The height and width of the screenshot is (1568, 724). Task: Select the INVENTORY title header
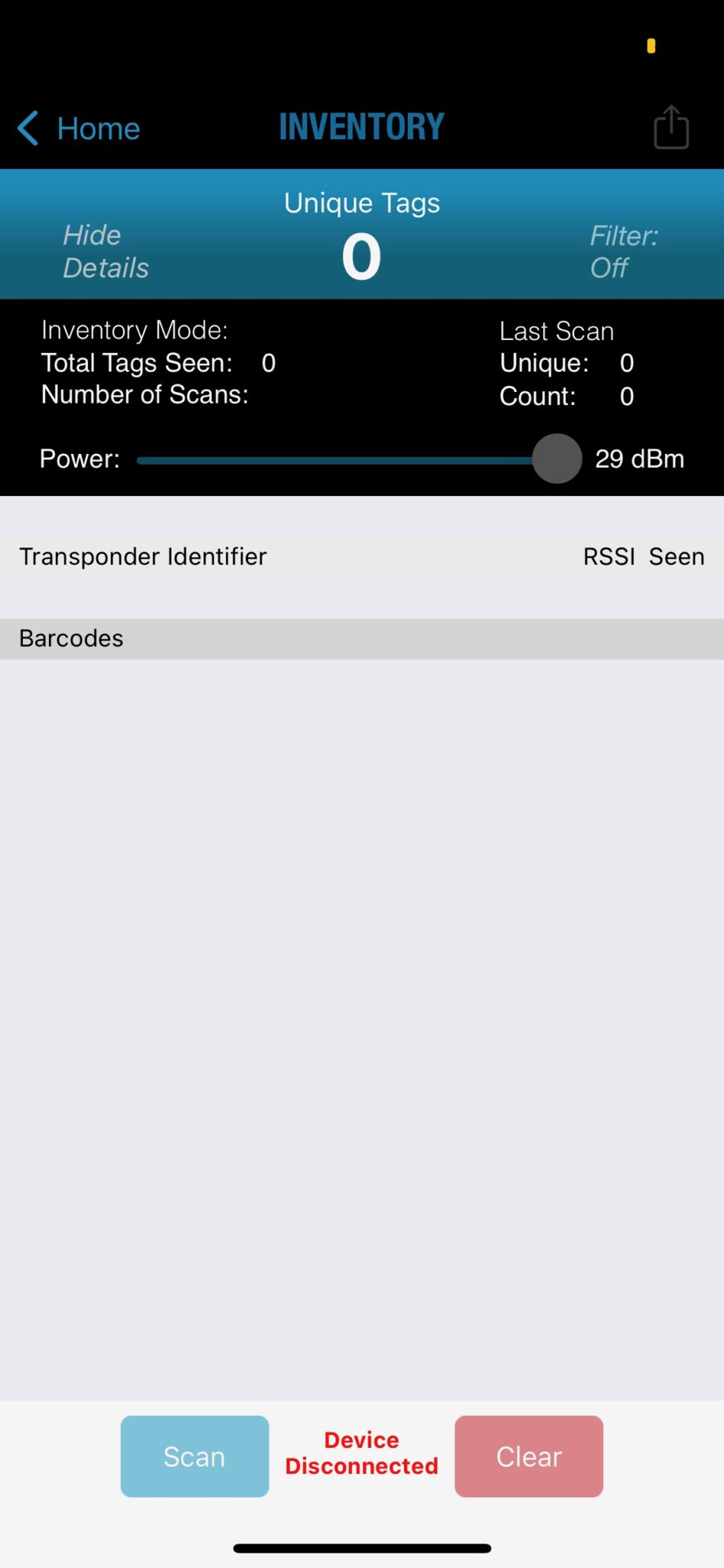pyautogui.click(x=361, y=125)
